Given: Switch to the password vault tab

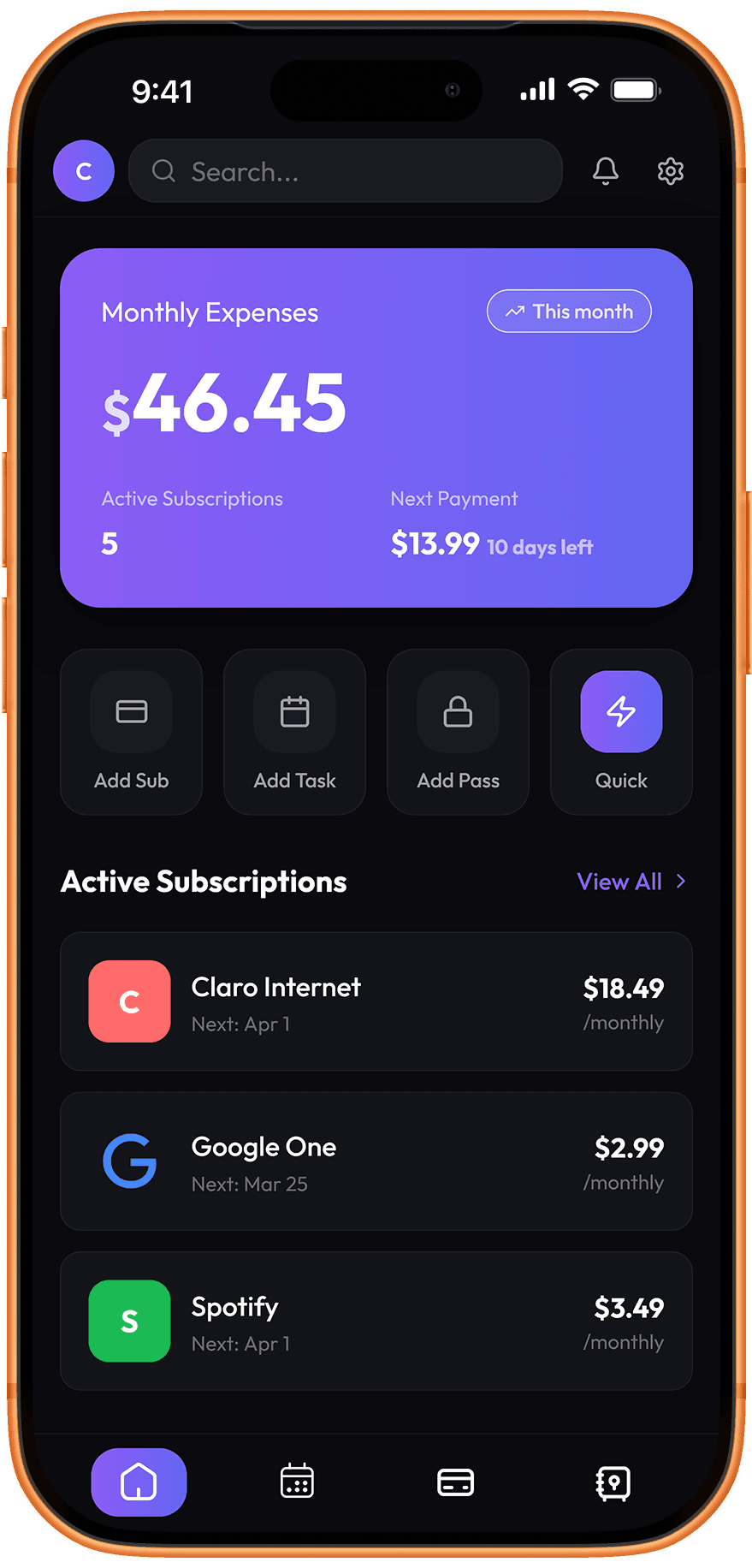Looking at the screenshot, I should pyautogui.click(x=613, y=1482).
